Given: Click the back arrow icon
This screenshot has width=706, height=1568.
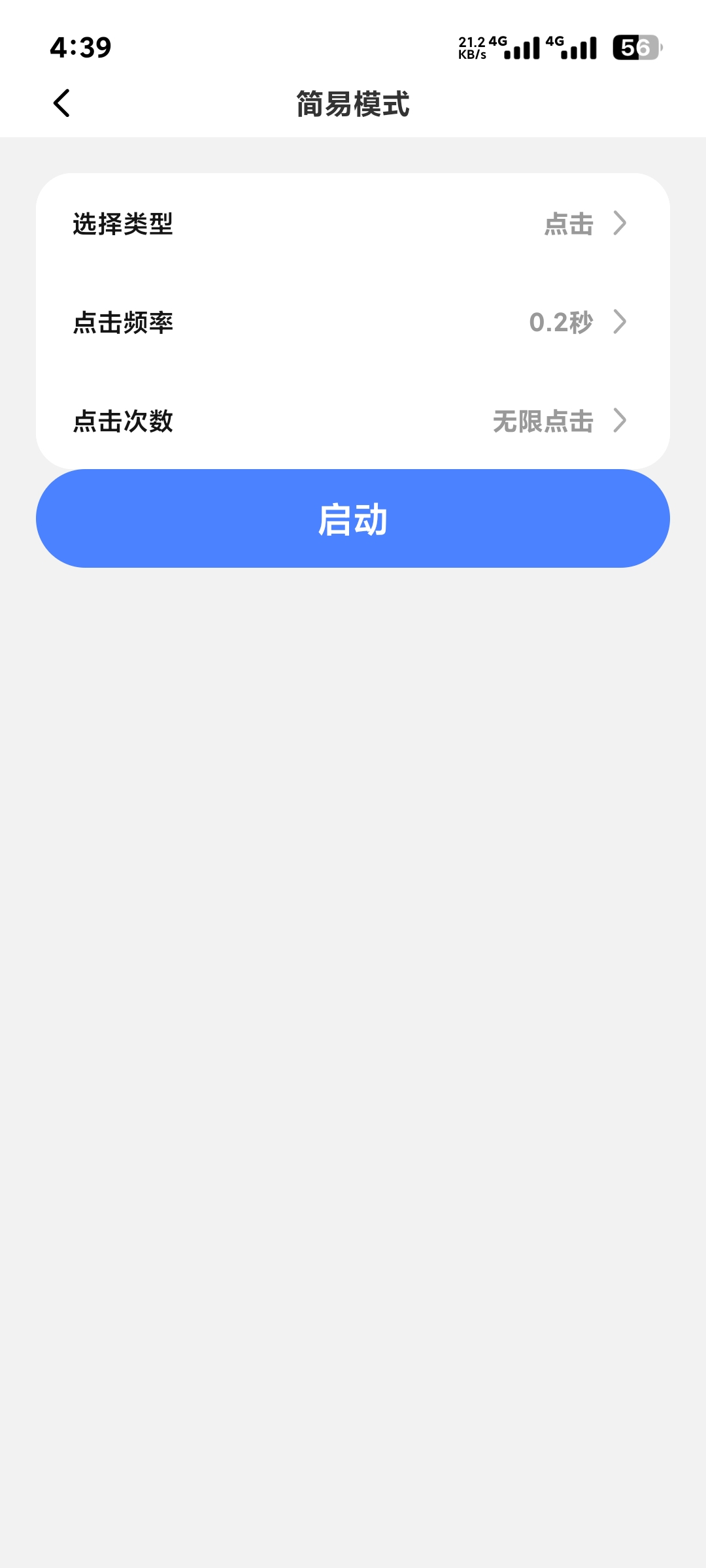Looking at the screenshot, I should [x=61, y=103].
